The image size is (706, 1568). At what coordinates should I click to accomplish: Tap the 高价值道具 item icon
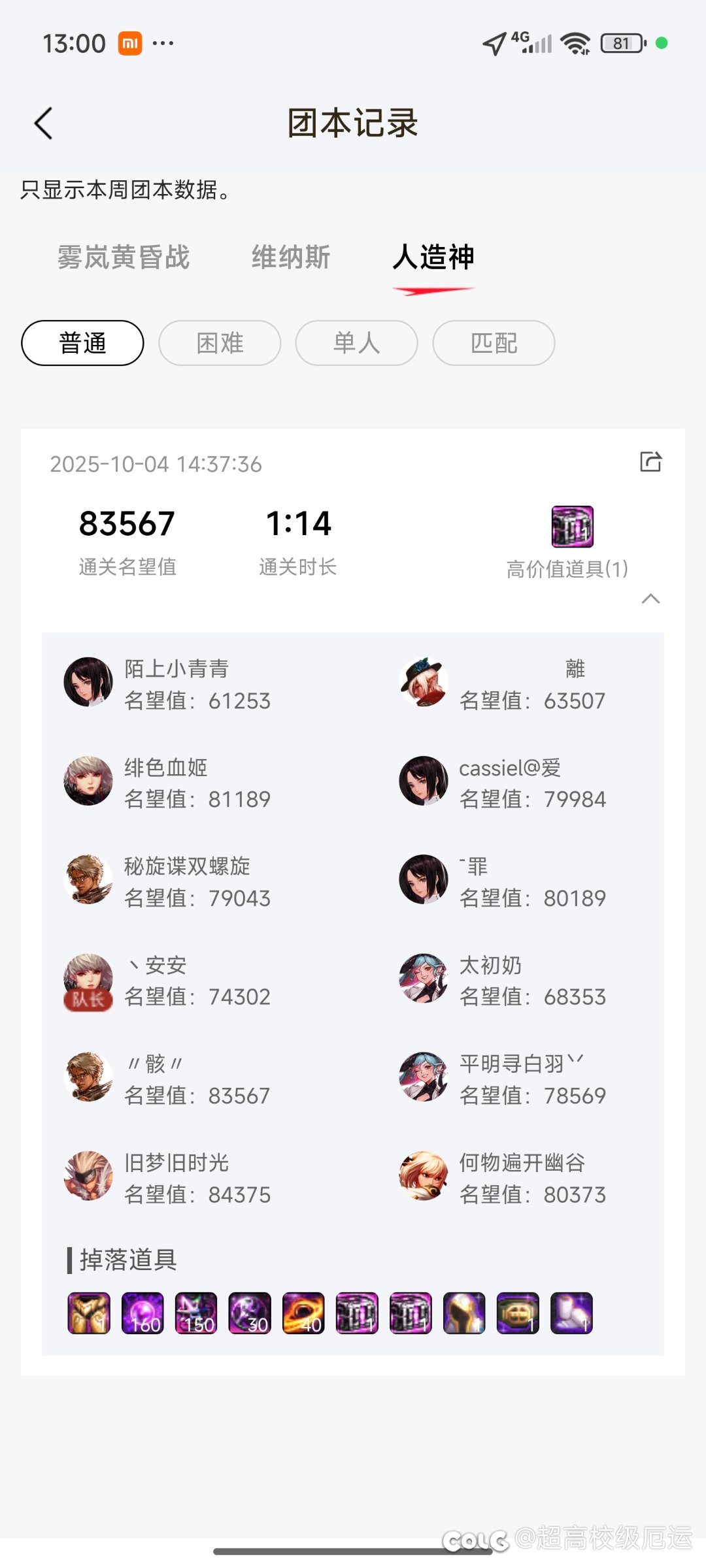pyautogui.click(x=572, y=527)
